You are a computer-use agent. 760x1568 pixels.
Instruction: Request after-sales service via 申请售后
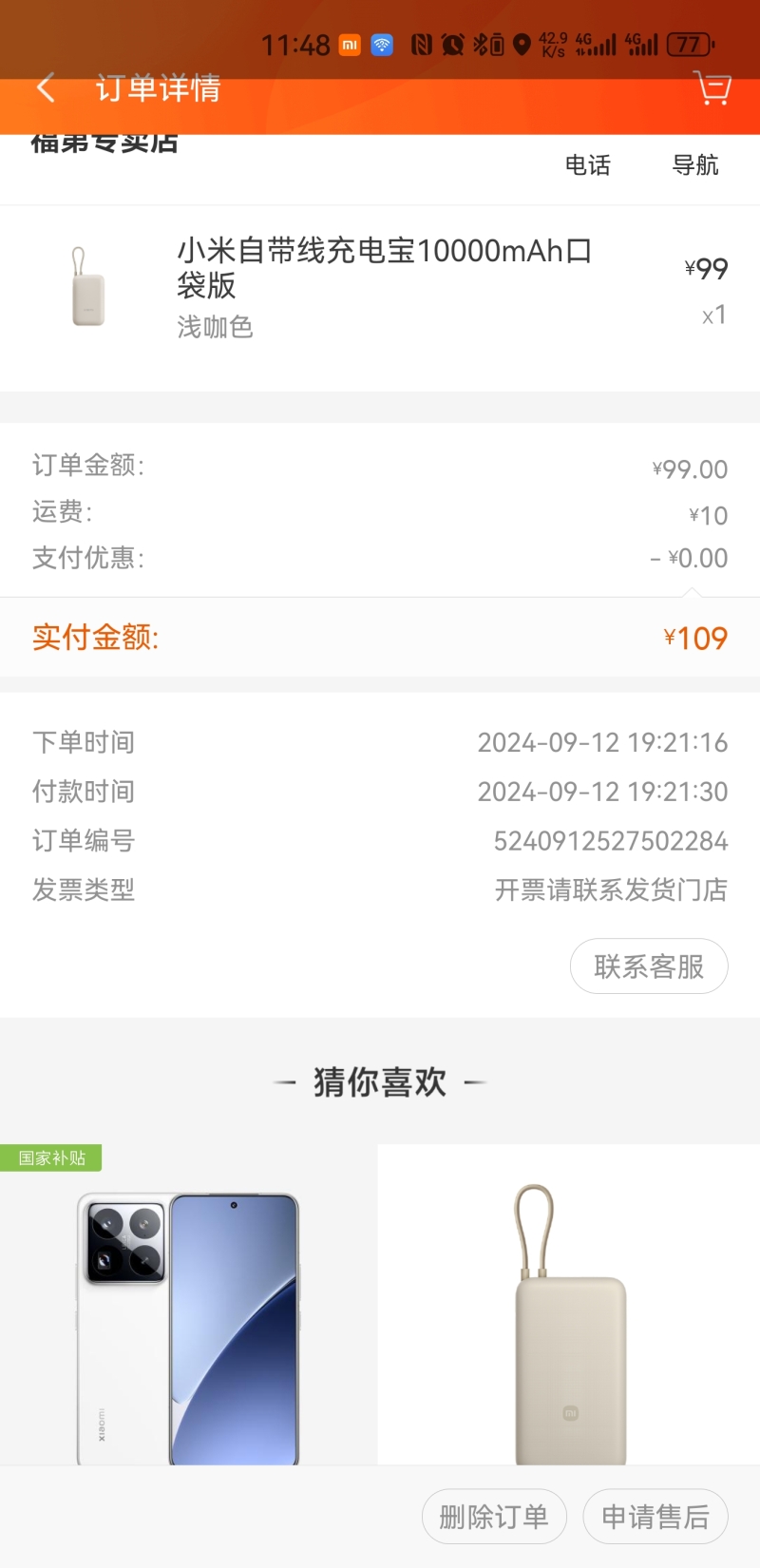(655, 1517)
